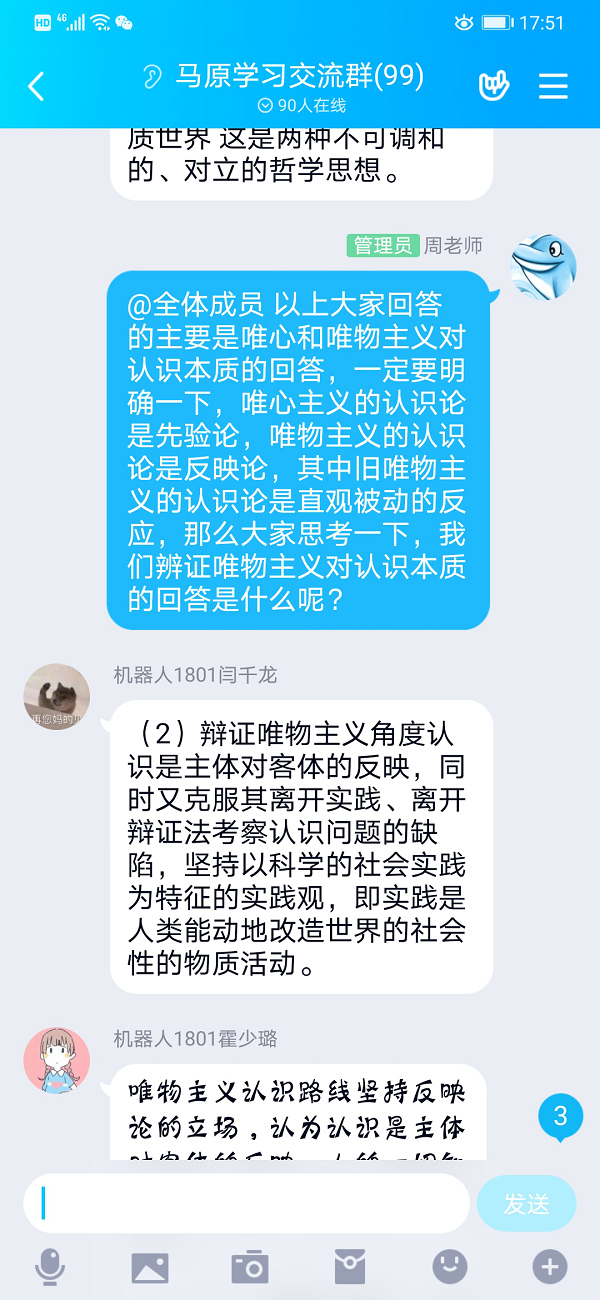The image size is (600, 1300).
Task: Open the photo gallery picker
Action: (x=150, y=1267)
